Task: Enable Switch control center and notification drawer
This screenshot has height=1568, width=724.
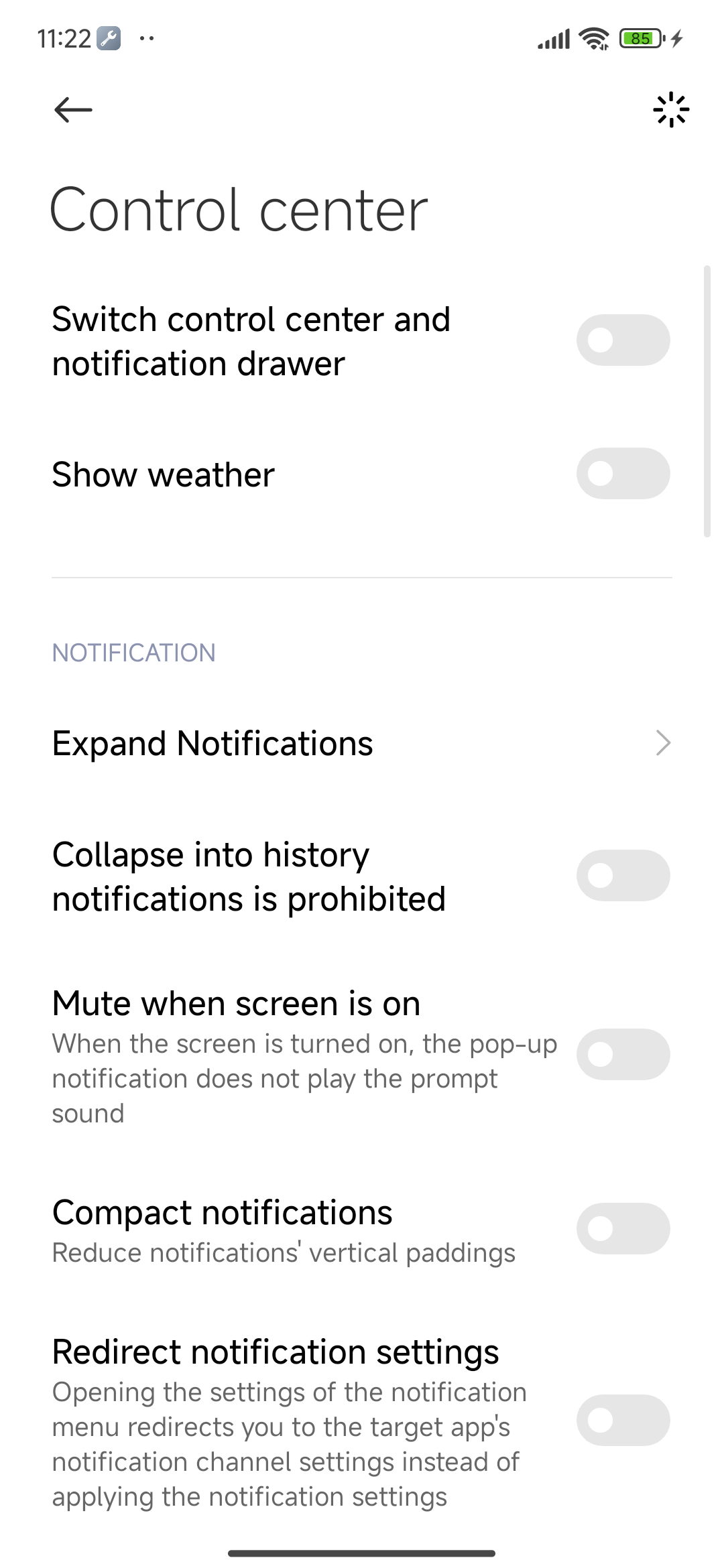Action: point(623,340)
